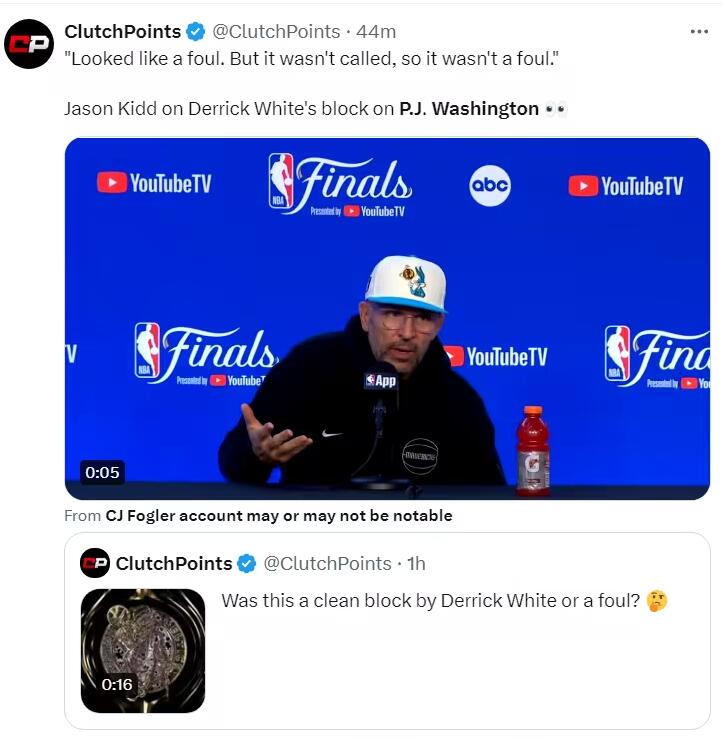Play the Jason Kidd press conference video
This screenshot has width=723, height=739.
click(x=387, y=318)
